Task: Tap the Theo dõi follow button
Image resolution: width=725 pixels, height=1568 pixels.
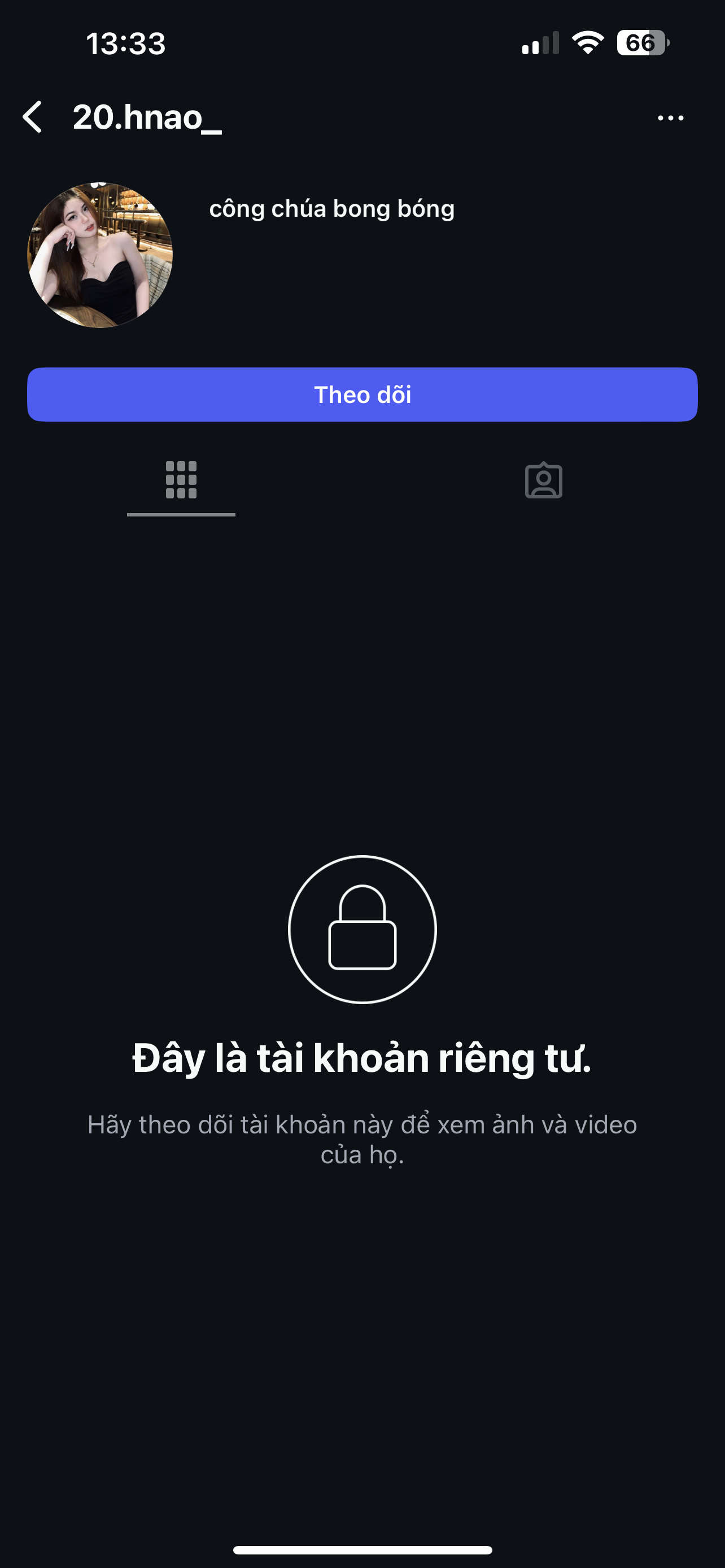Action: click(x=362, y=395)
